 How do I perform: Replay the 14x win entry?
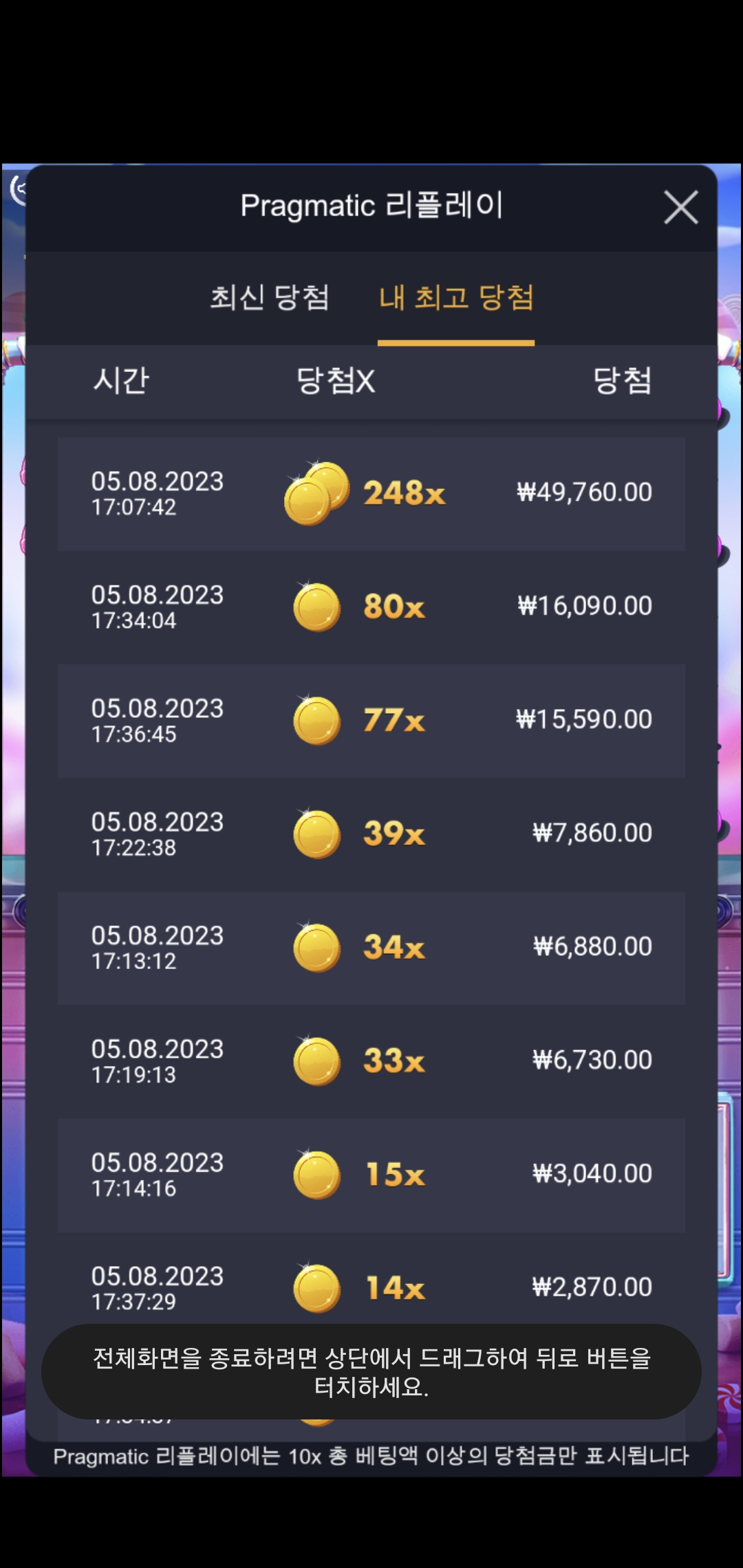tap(371, 1279)
